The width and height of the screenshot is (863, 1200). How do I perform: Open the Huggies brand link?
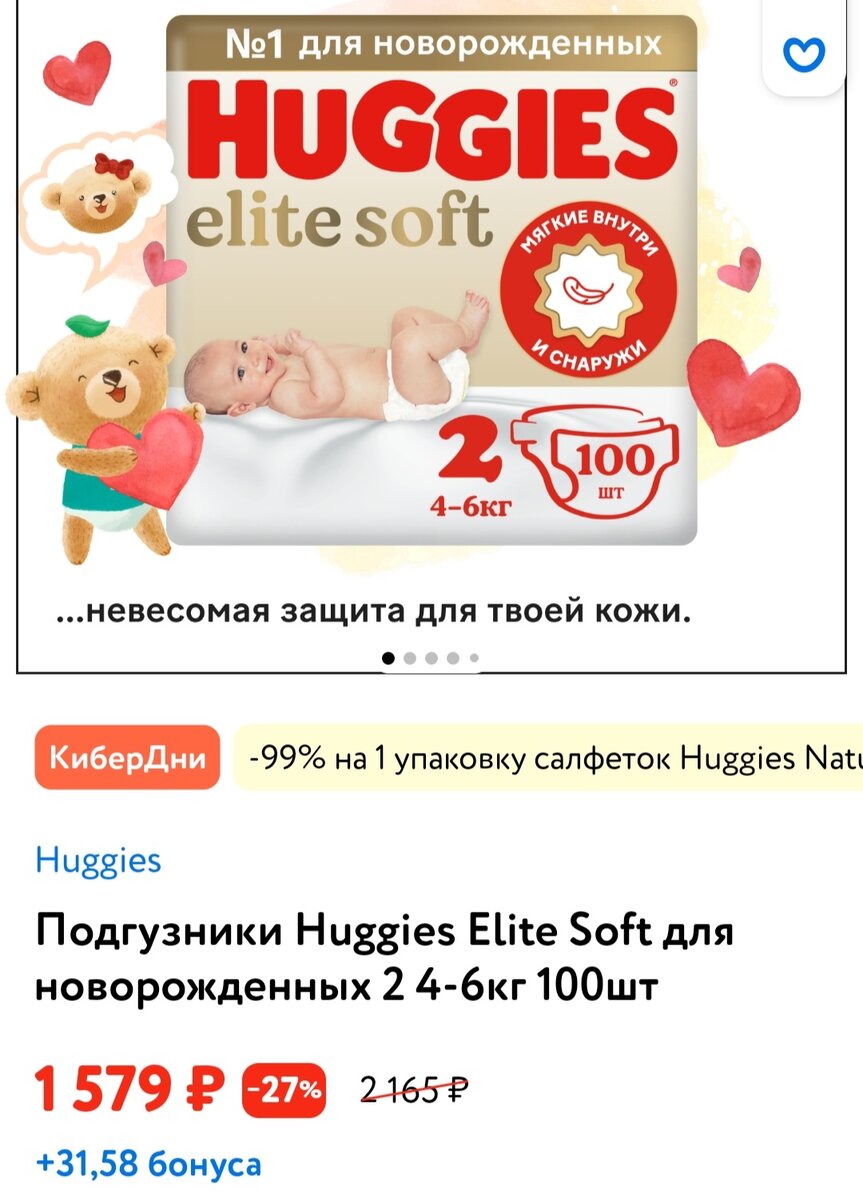point(98,860)
